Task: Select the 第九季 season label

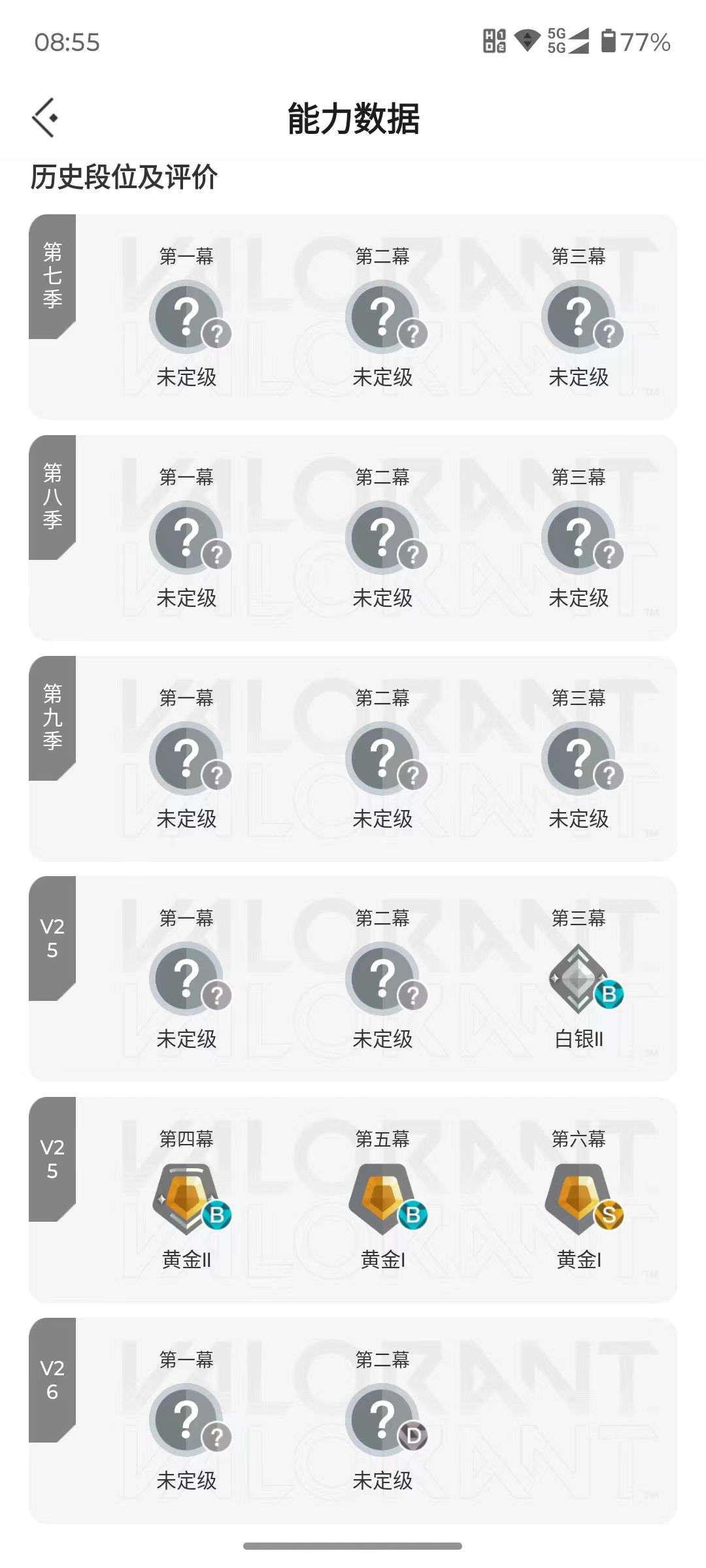Action: 53,717
